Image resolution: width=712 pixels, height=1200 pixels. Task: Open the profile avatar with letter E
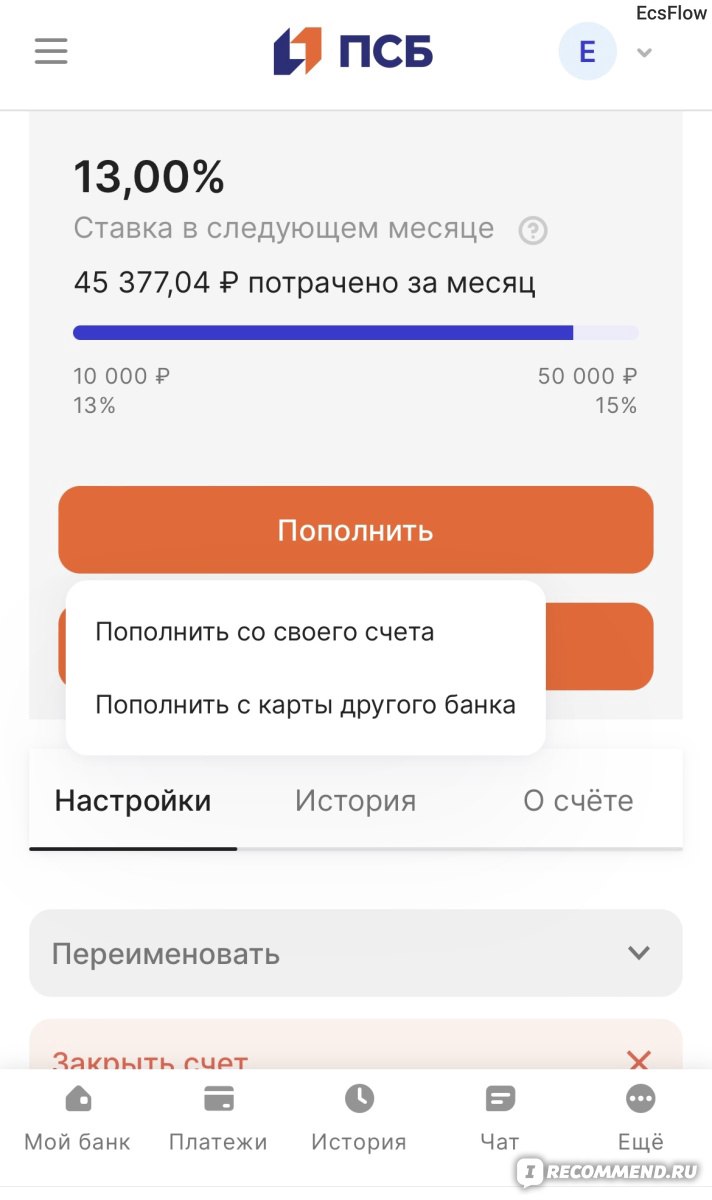(x=587, y=52)
